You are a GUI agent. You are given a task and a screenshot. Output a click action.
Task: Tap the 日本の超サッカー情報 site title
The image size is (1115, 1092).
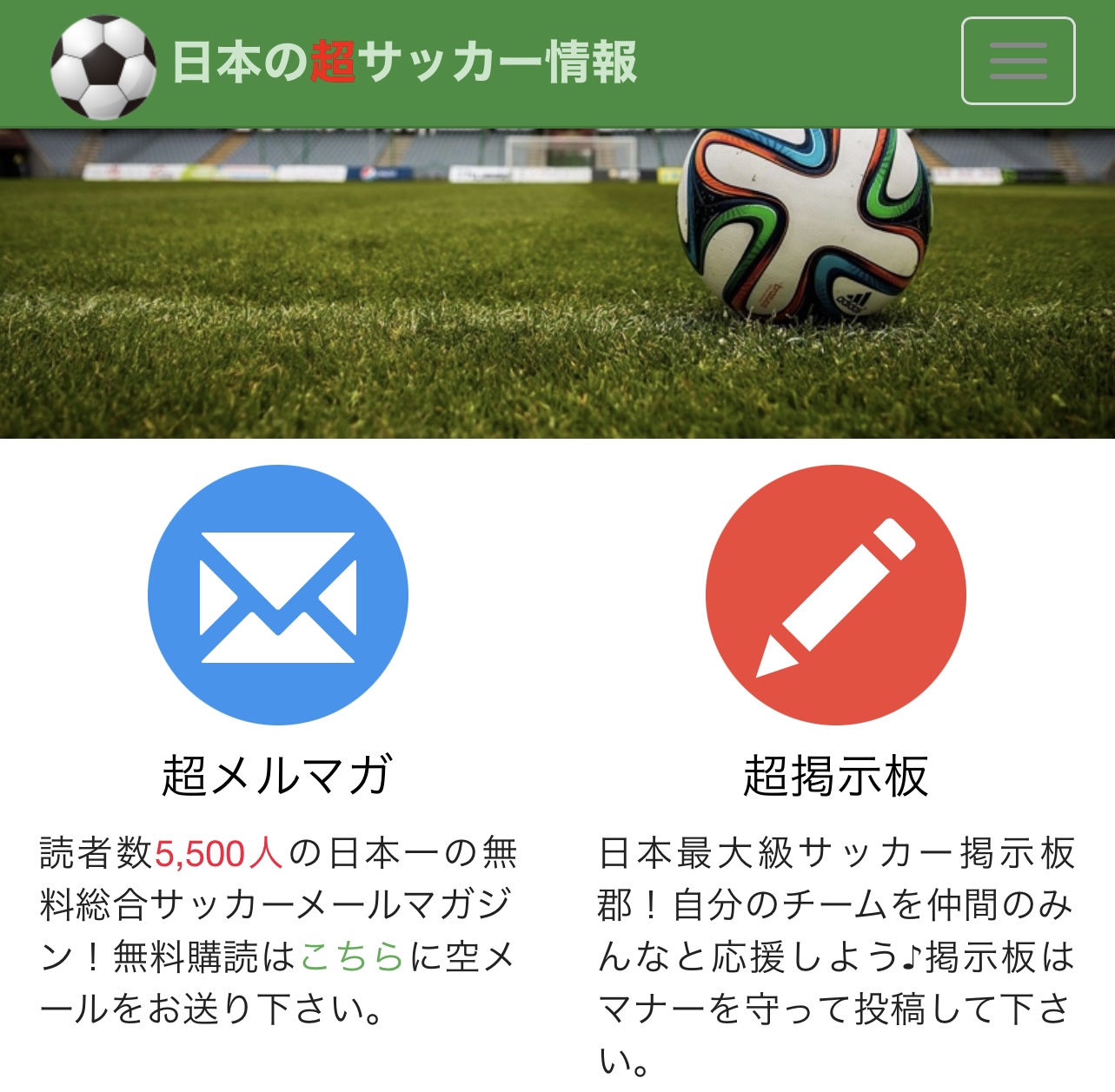[x=405, y=63]
